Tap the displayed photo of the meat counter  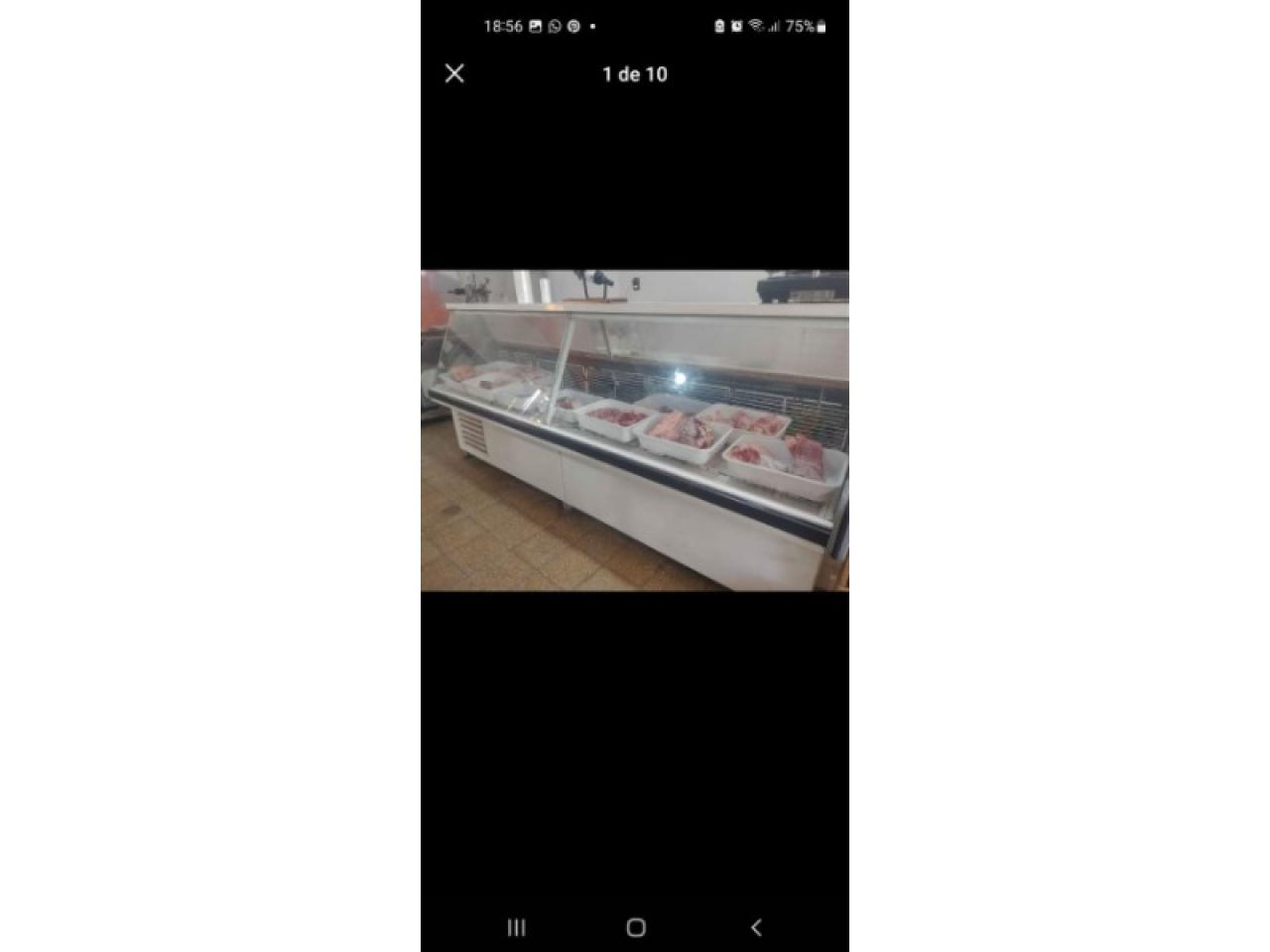(x=635, y=430)
